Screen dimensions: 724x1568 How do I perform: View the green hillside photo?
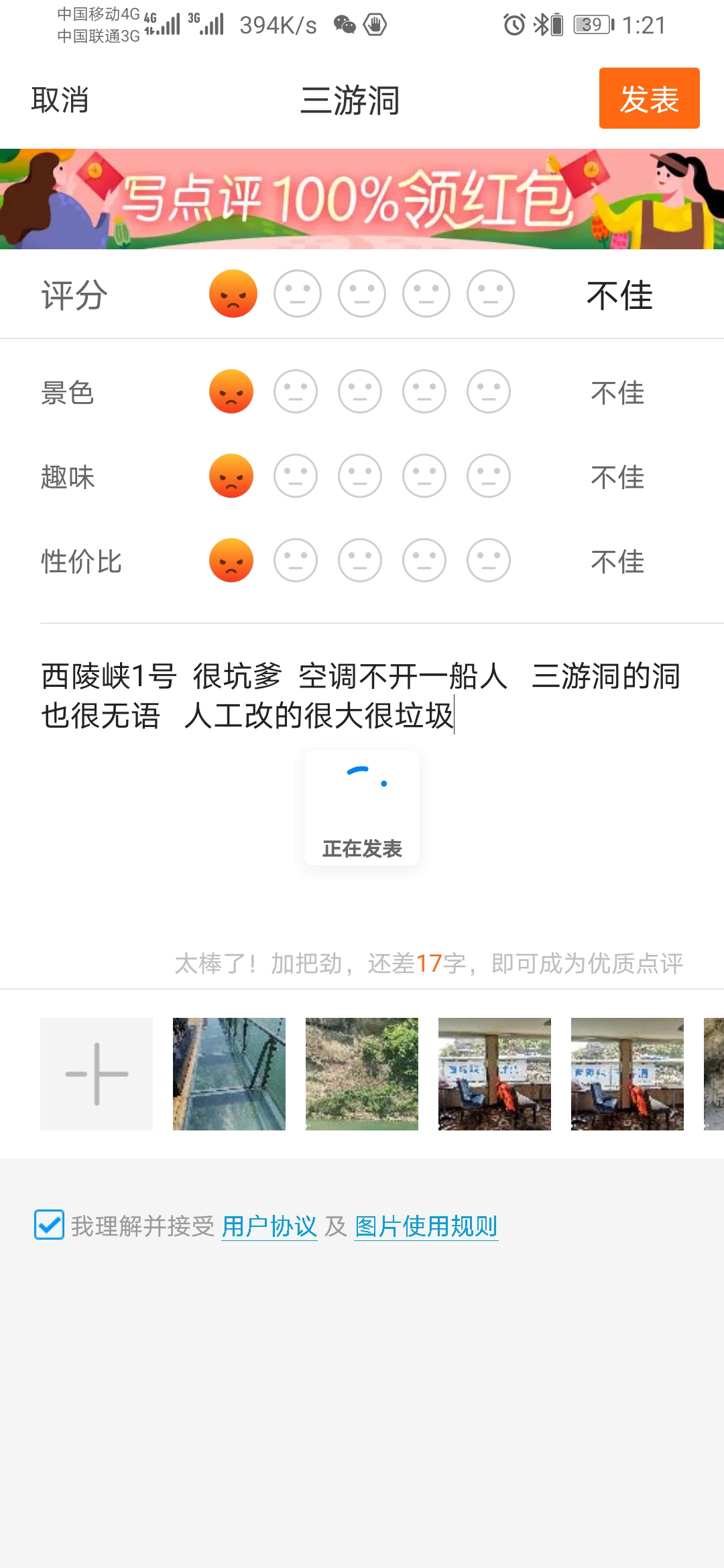click(x=362, y=1074)
